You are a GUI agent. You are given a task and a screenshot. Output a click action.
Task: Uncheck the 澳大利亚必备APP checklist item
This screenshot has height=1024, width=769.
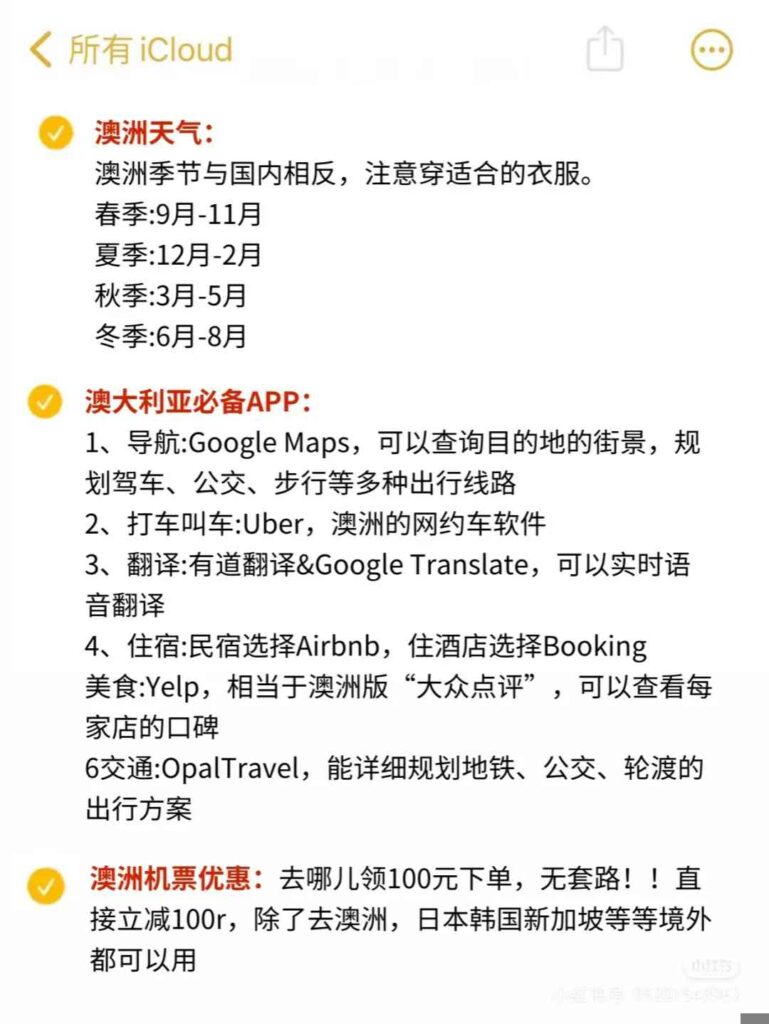tap(45, 402)
